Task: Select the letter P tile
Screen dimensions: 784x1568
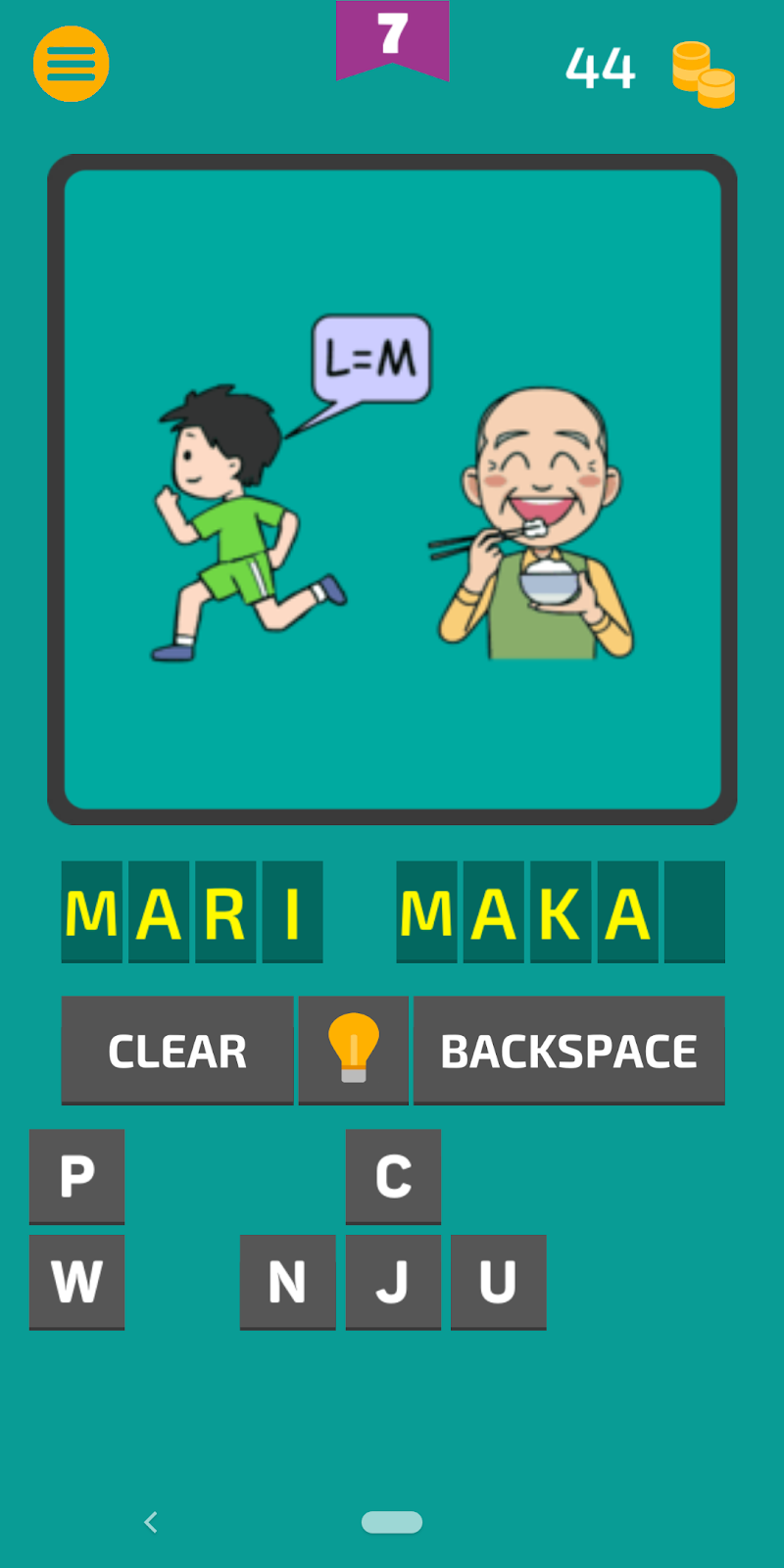Action: click(77, 1176)
